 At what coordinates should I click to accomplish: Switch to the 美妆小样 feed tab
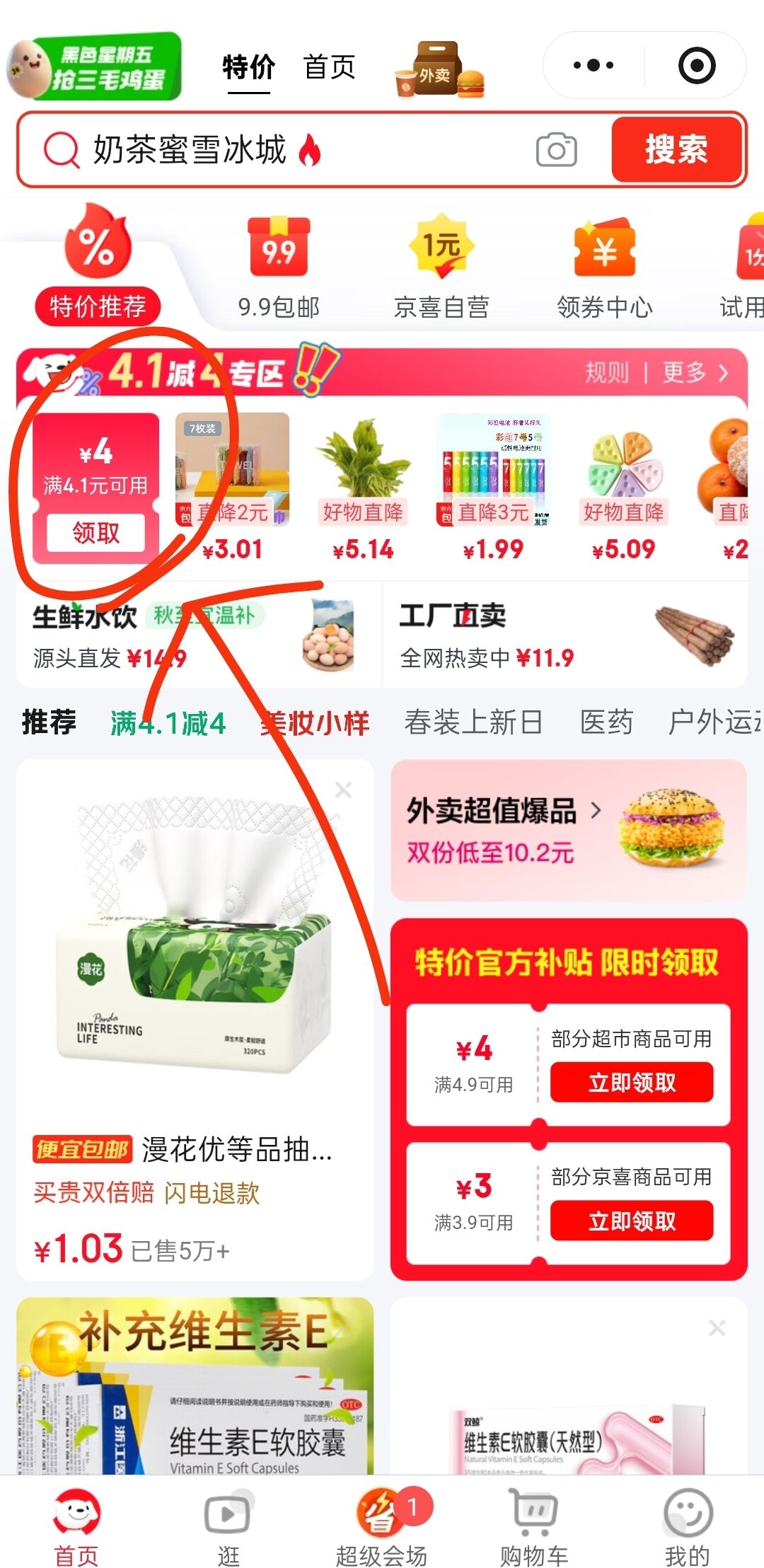point(315,723)
